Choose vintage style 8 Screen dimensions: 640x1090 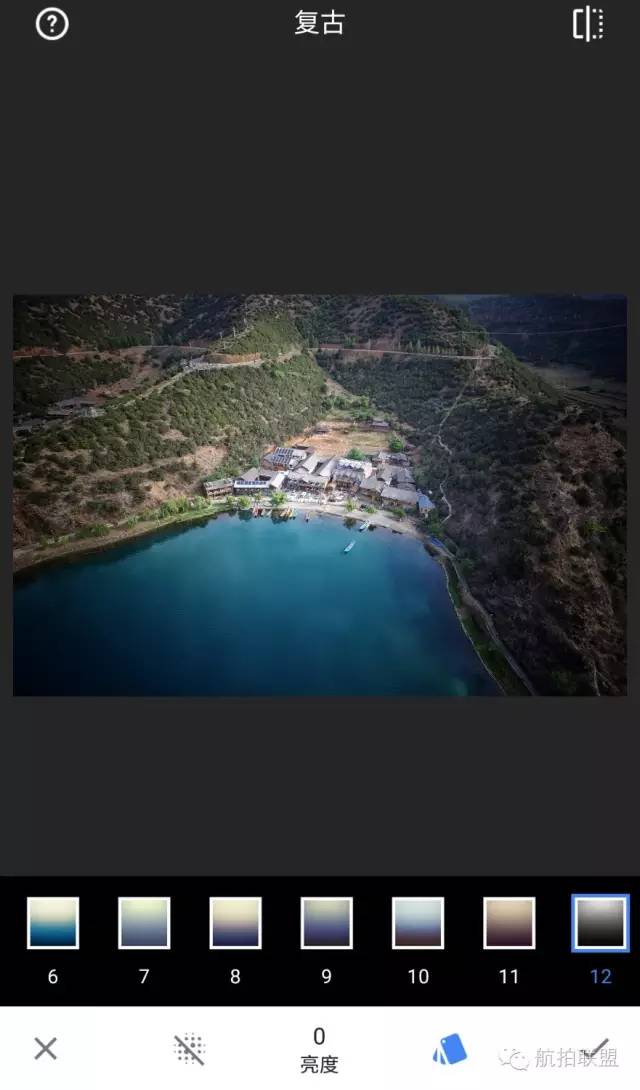(x=235, y=923)
